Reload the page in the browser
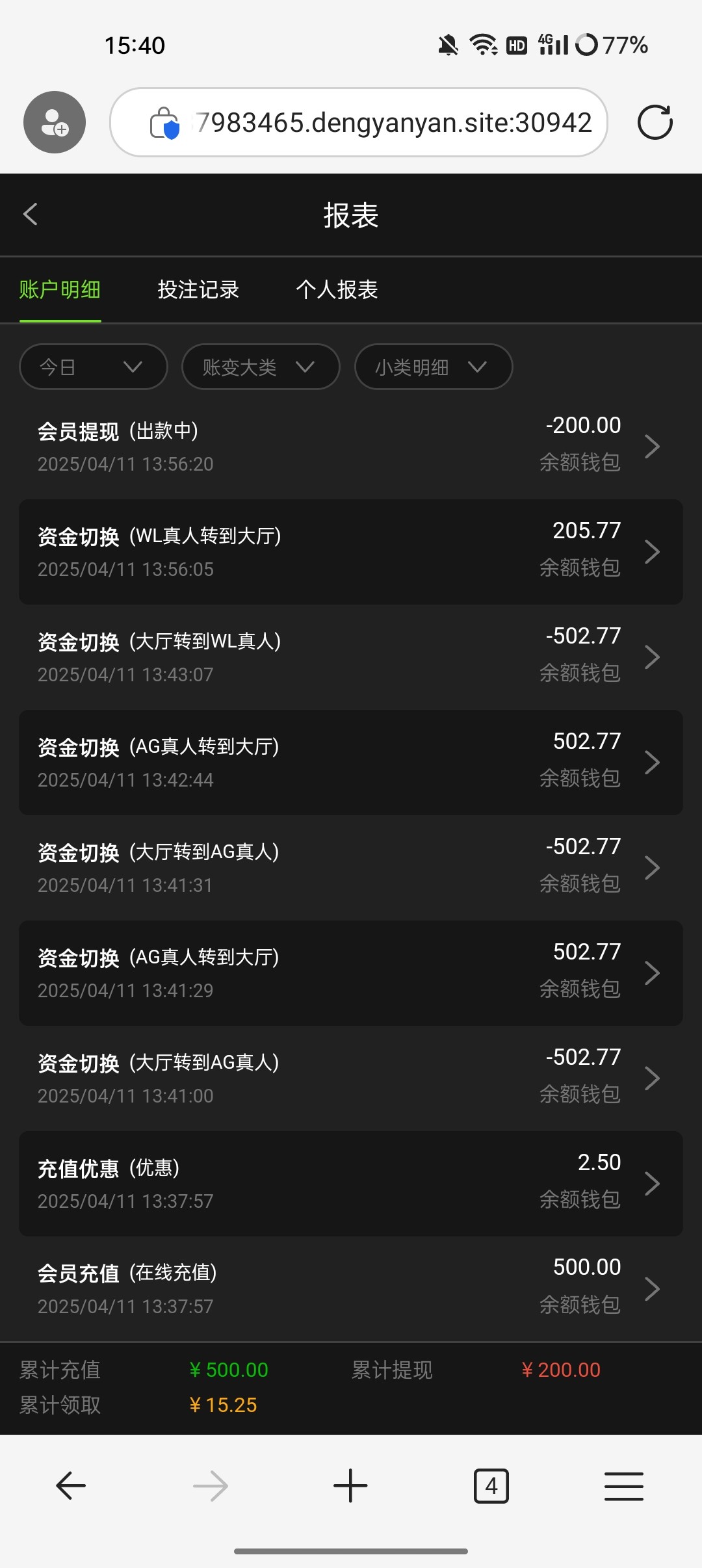Screen dimensions: 702x1568 click(x=655, y=122)
